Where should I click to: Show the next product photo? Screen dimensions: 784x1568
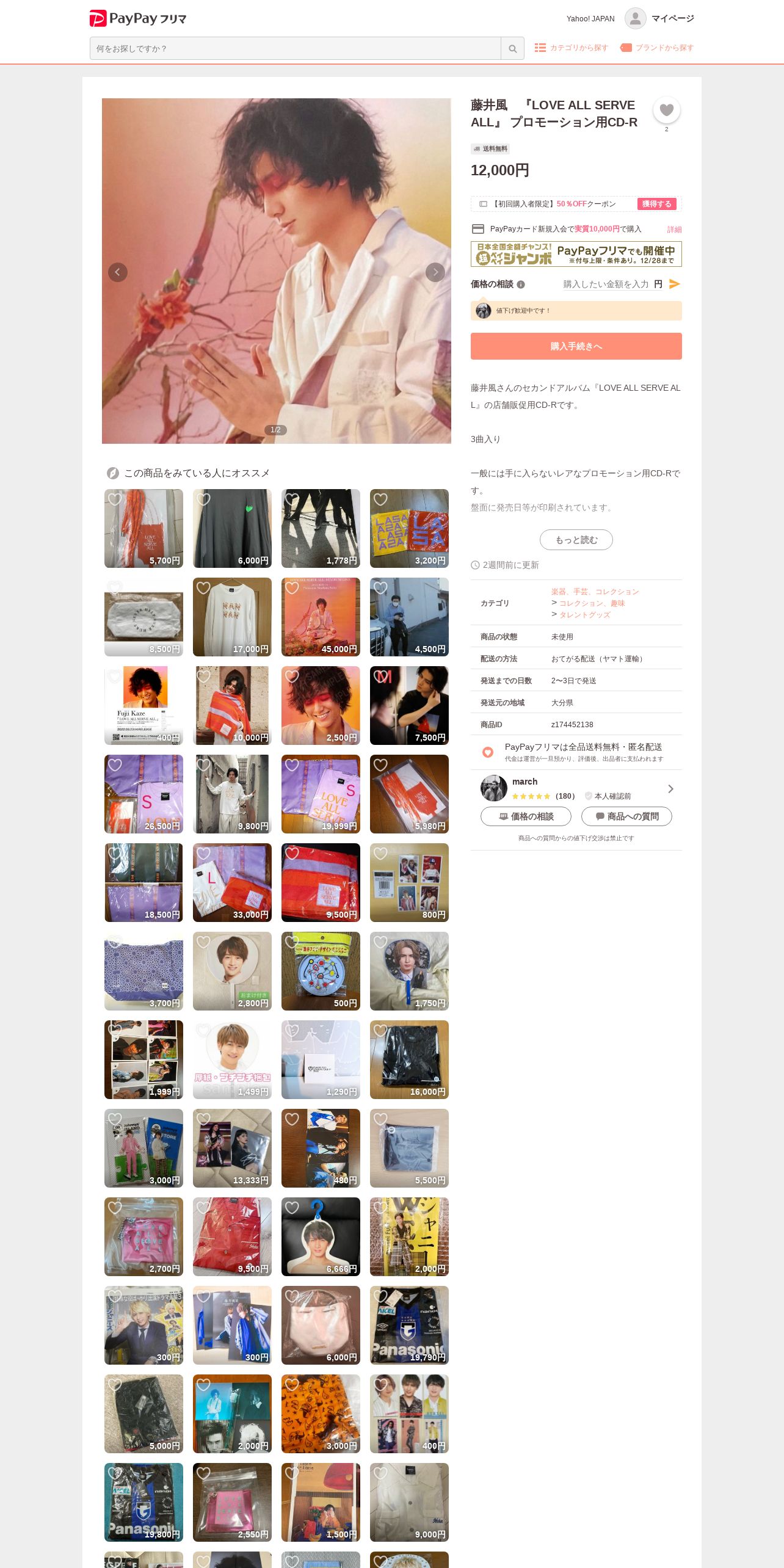click(435, 272)
